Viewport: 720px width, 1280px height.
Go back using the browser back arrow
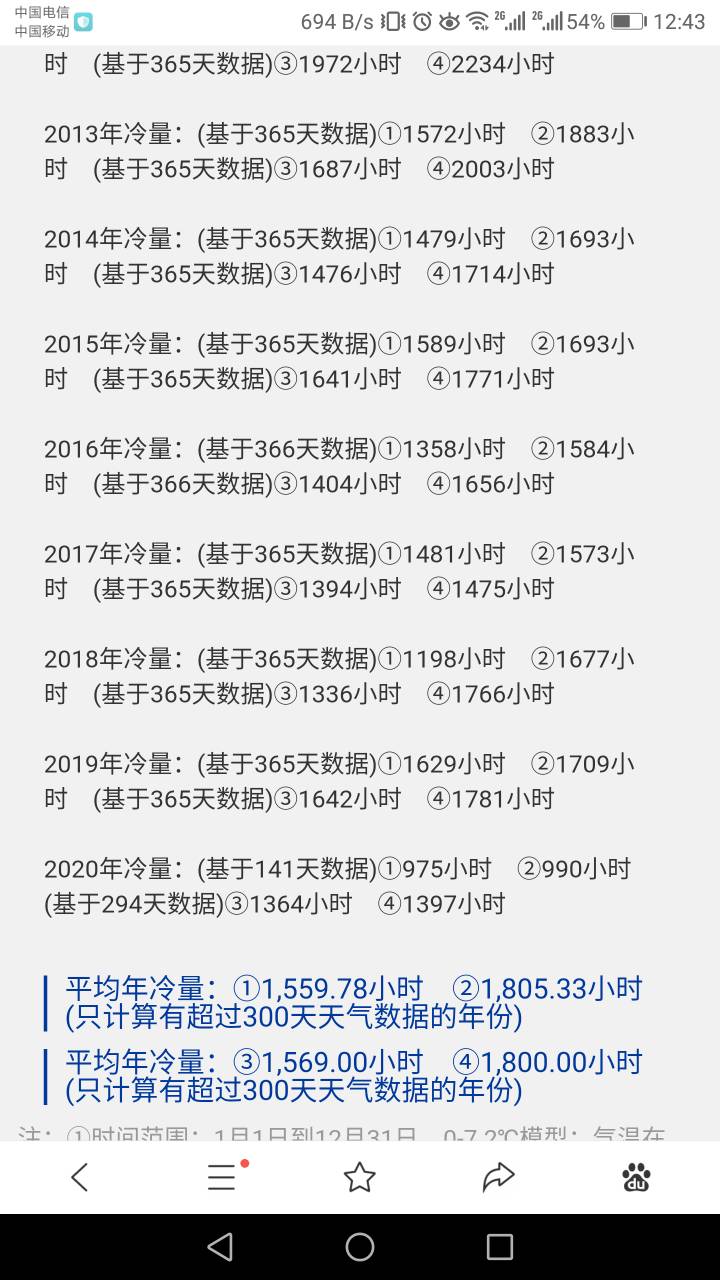point(80,1178)
